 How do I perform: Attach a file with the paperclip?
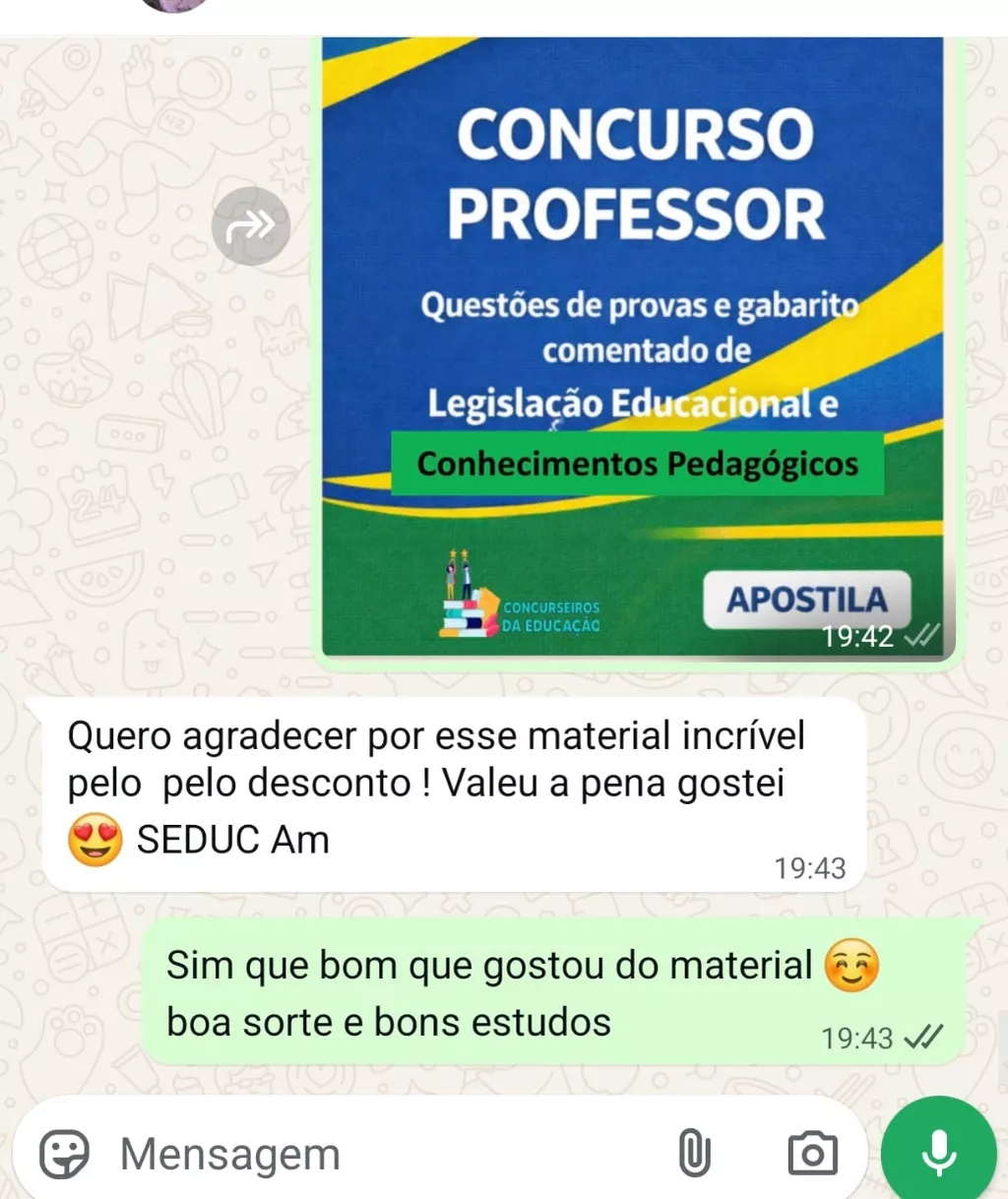[694, 1154]
